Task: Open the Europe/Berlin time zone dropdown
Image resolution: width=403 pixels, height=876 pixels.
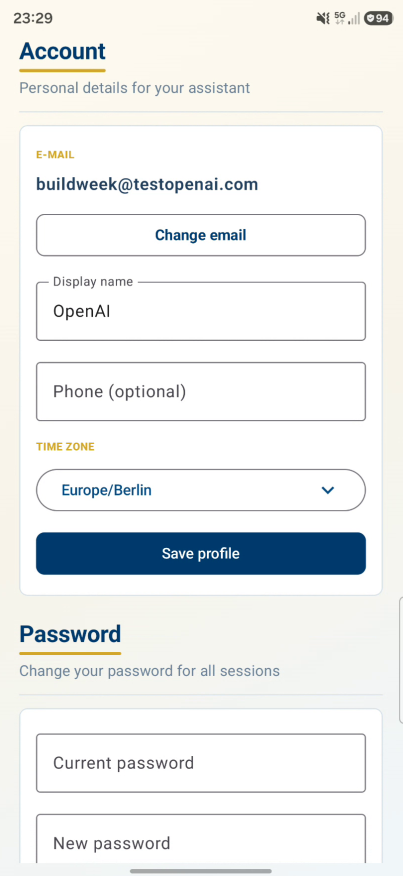Action: click(201, 490)
